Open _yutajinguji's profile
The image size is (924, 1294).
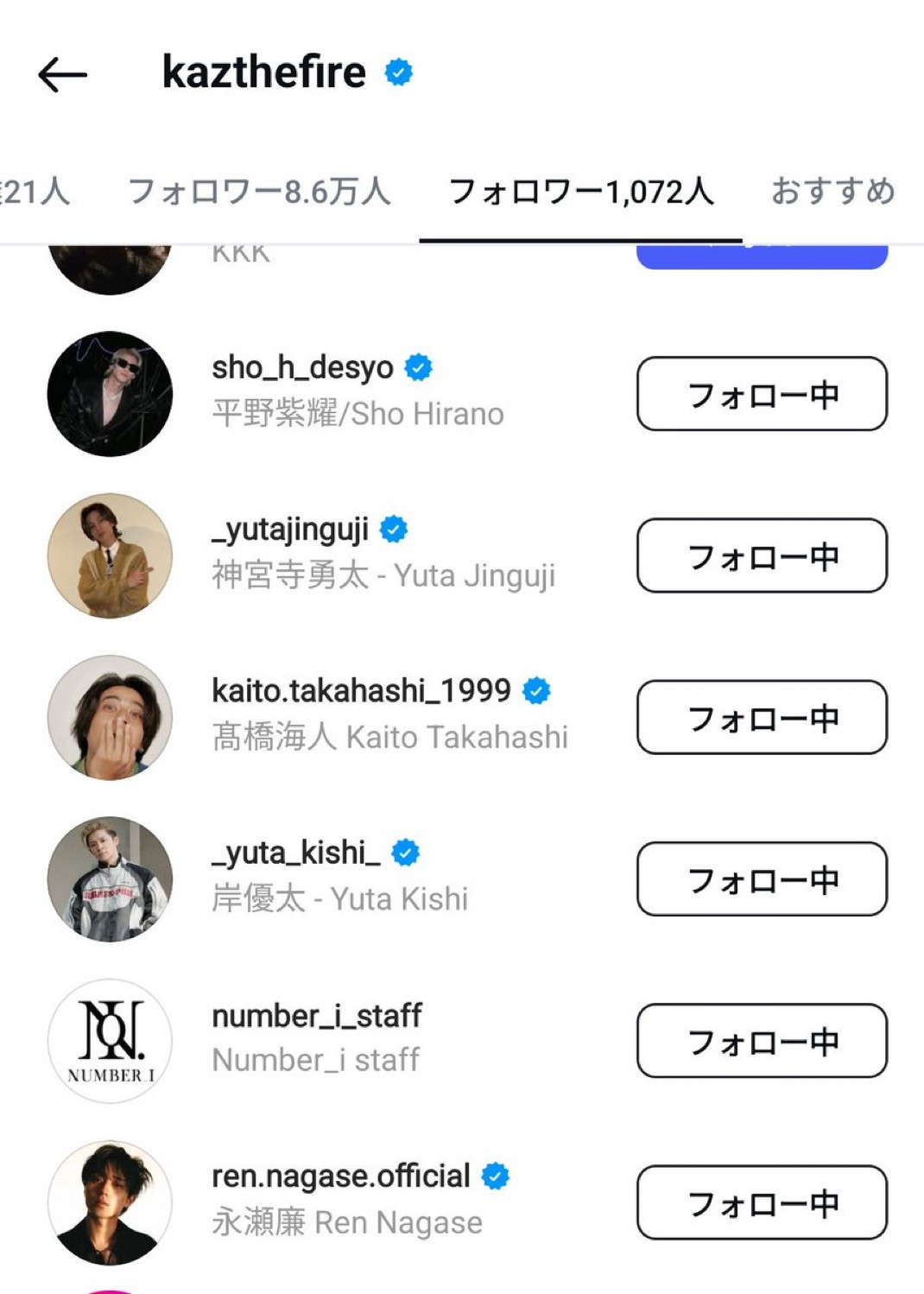click(x=290, y=530)
